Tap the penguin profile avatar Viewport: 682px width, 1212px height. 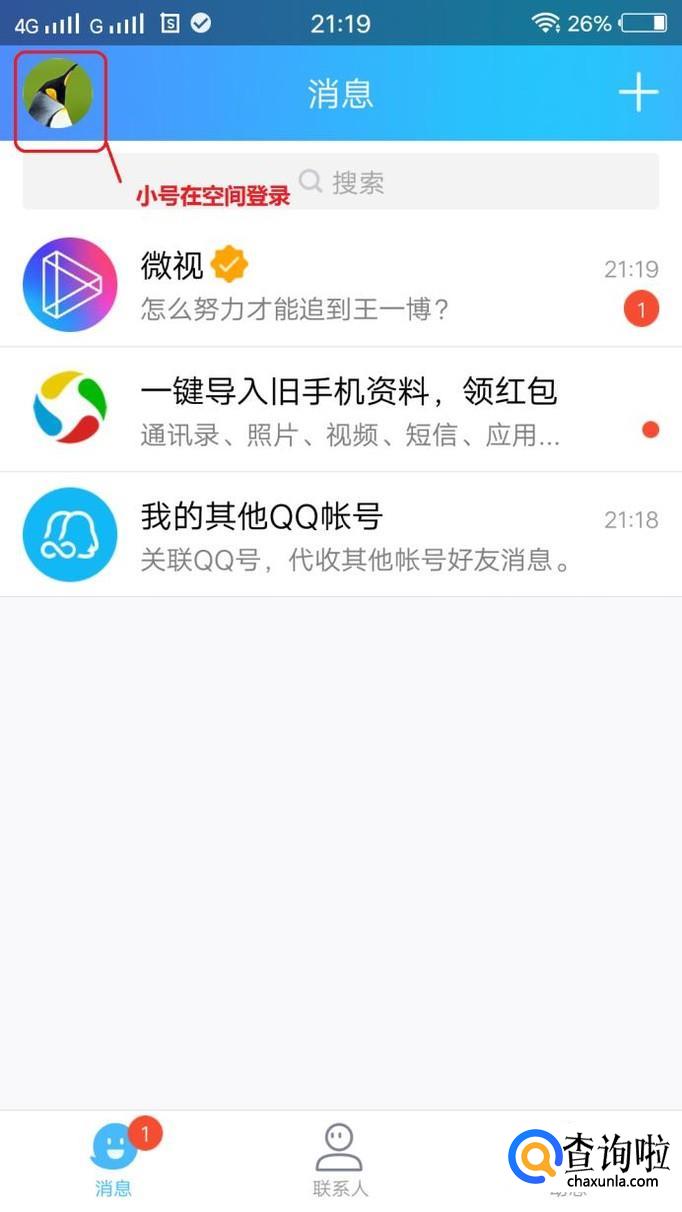58,94
